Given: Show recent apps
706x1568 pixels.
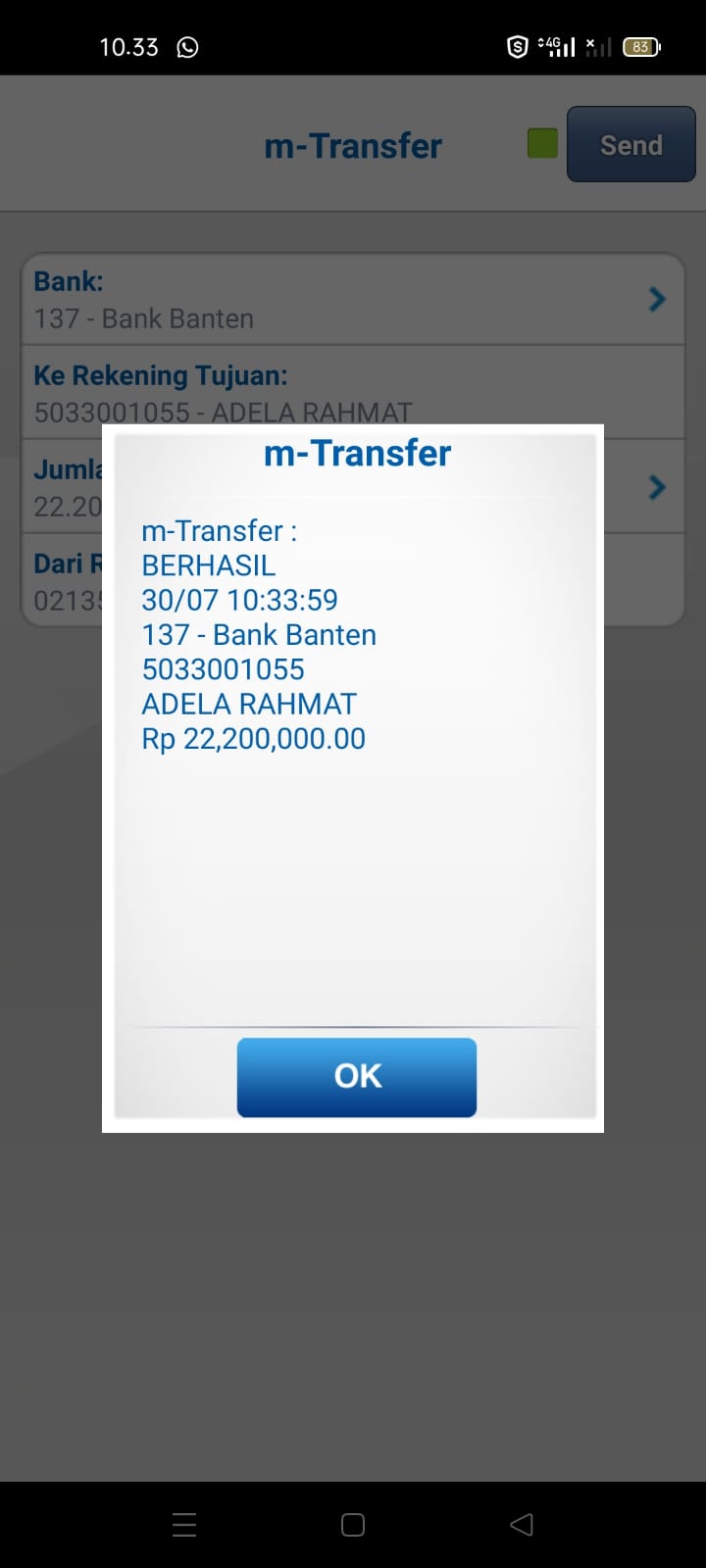Looking at the screenshot, I should tap(184, 1524).
